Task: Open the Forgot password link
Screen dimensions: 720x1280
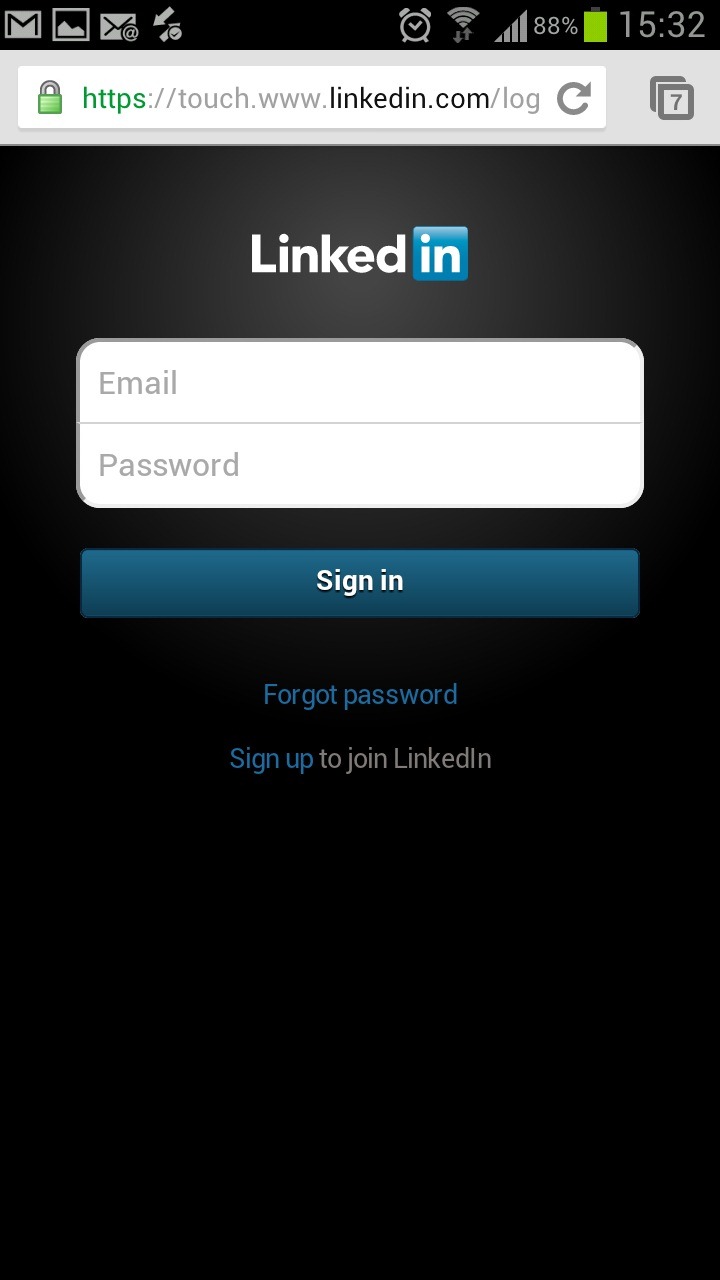Action: point(360,695)
